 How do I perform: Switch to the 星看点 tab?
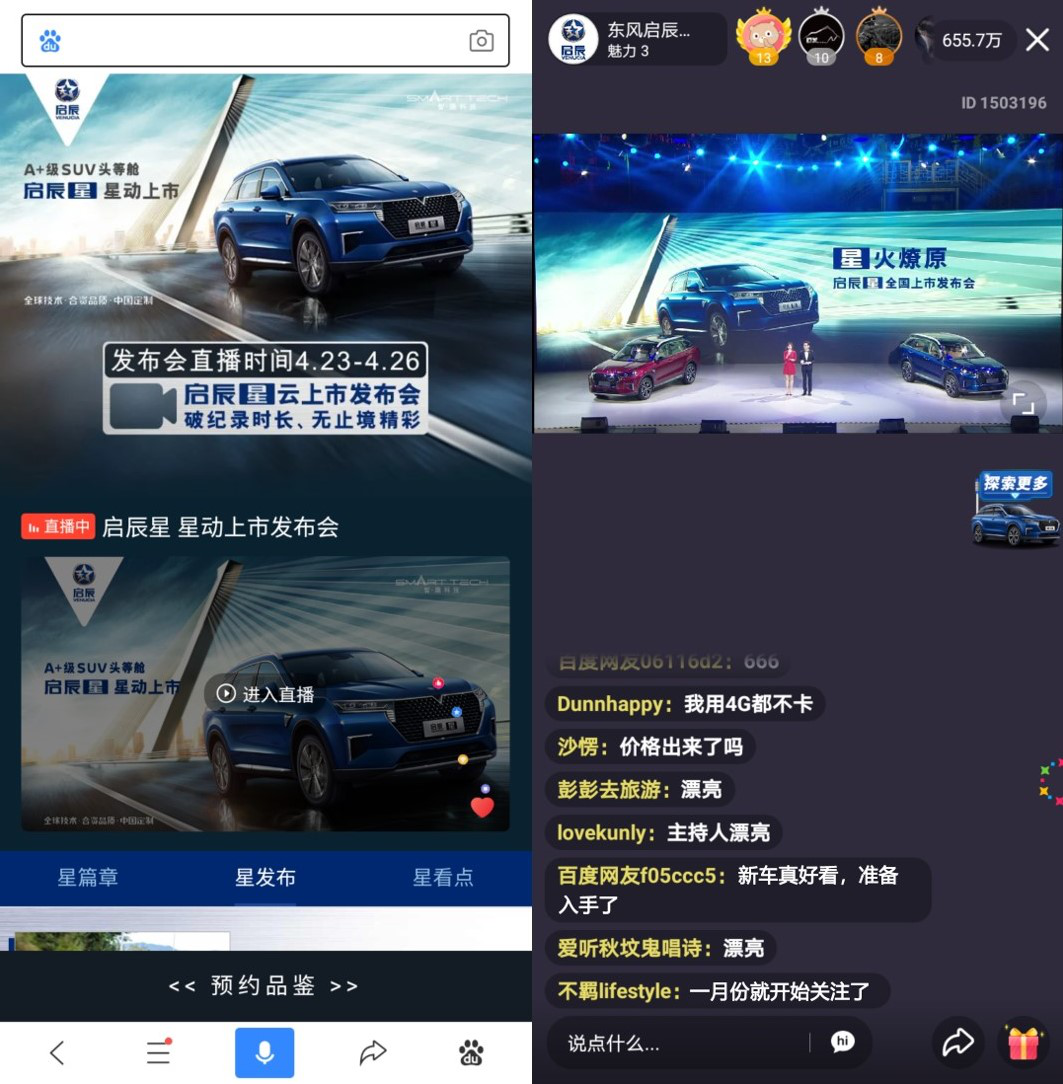point(443,878)
